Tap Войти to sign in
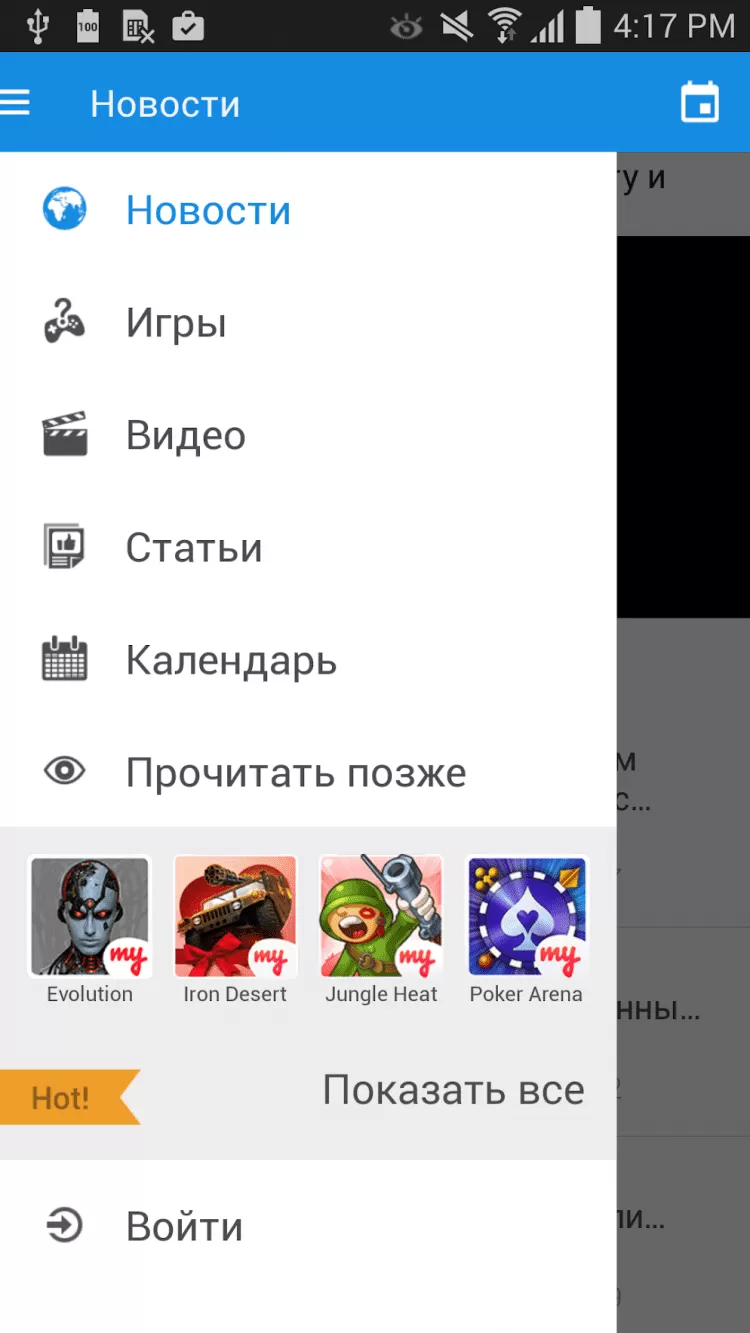 coord(184,1227)
